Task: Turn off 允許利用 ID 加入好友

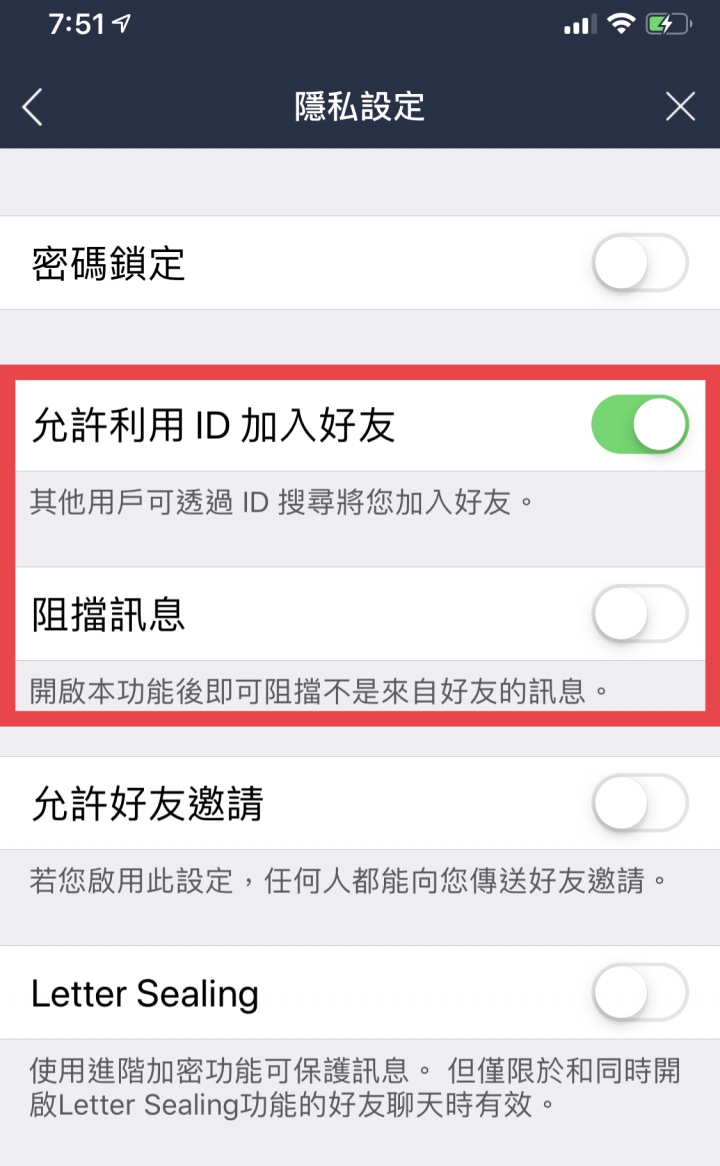Action: 640,425
